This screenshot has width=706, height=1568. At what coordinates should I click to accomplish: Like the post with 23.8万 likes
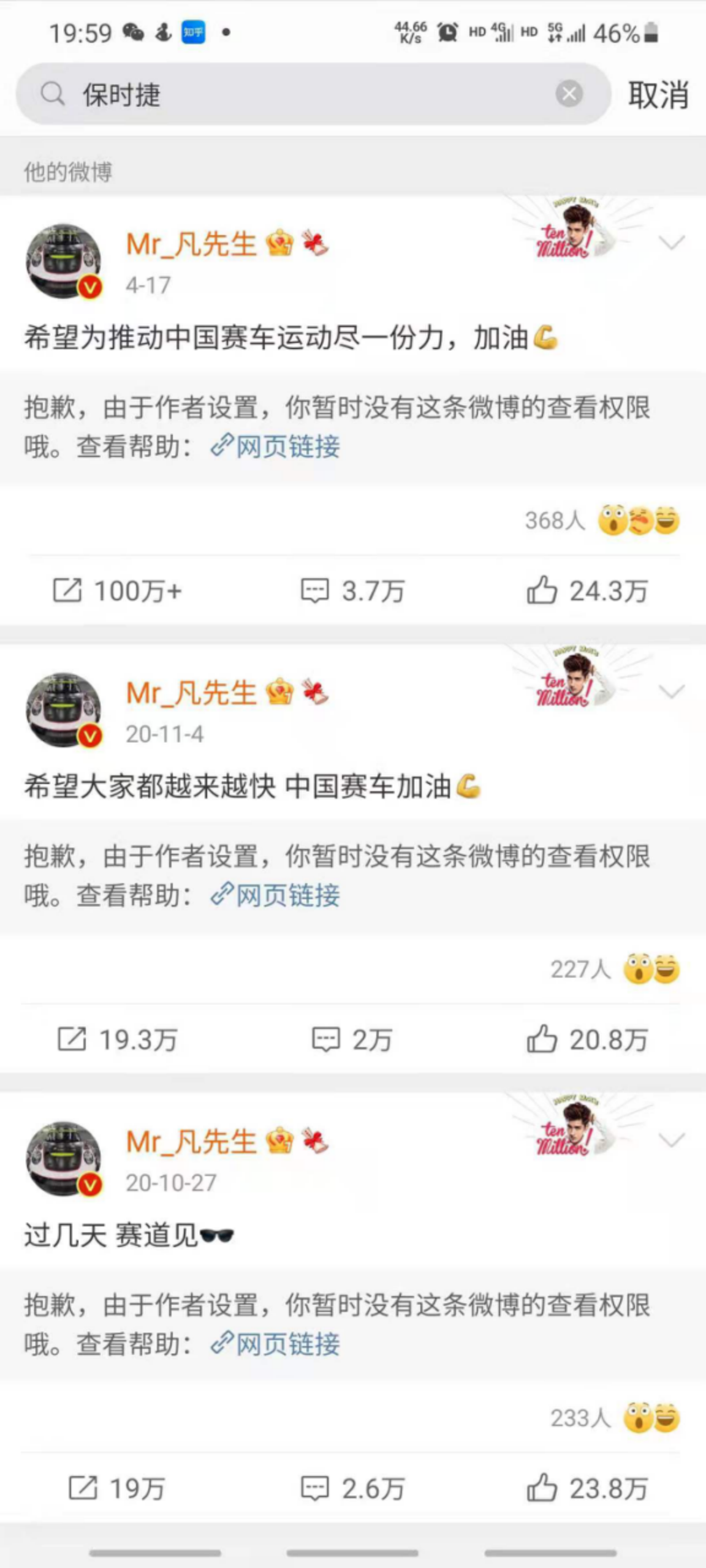(x=587, y=1488)
